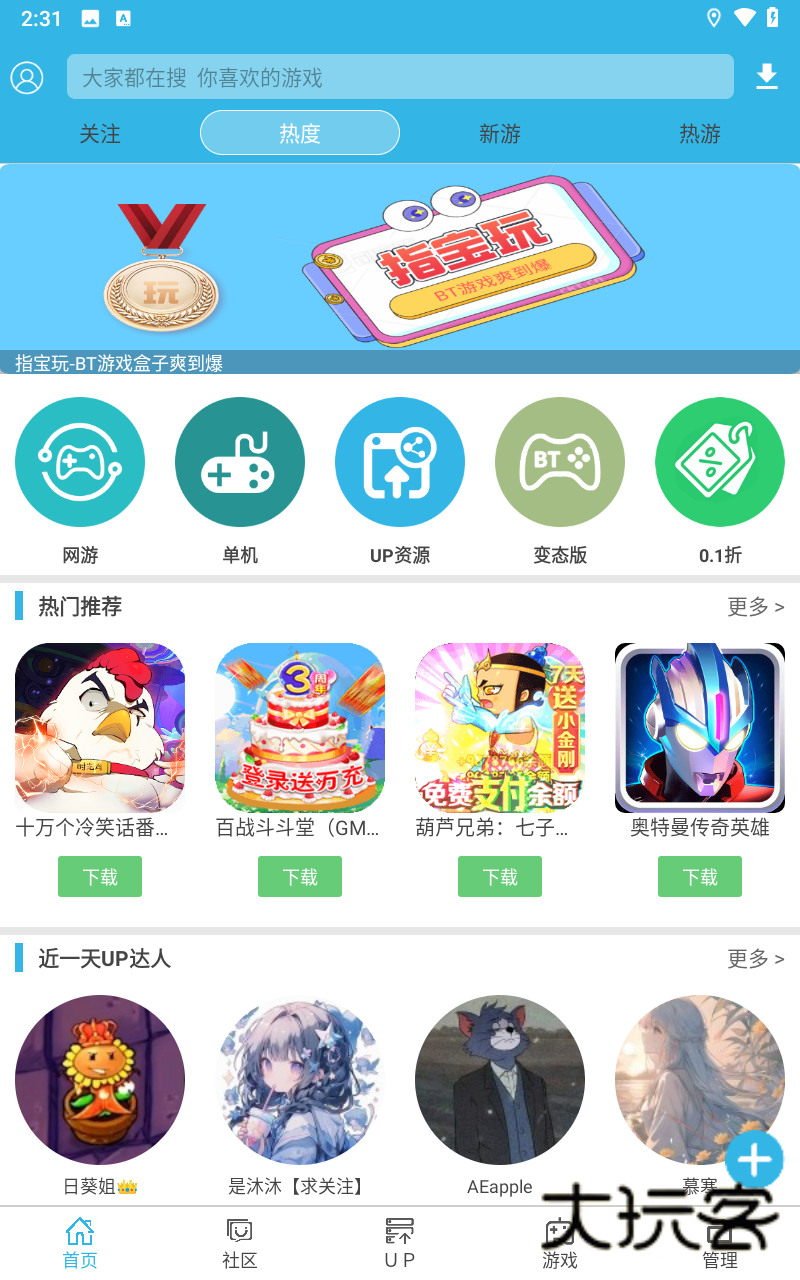This screenshot has width=800, height=1280.
Task: Tap the 指宝玩 banner ad
Action: coord(400,258)
